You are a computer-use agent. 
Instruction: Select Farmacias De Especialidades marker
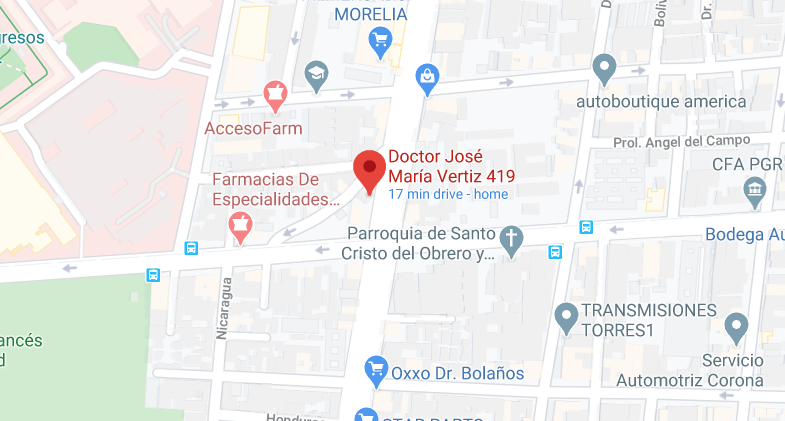coord(239,228)
